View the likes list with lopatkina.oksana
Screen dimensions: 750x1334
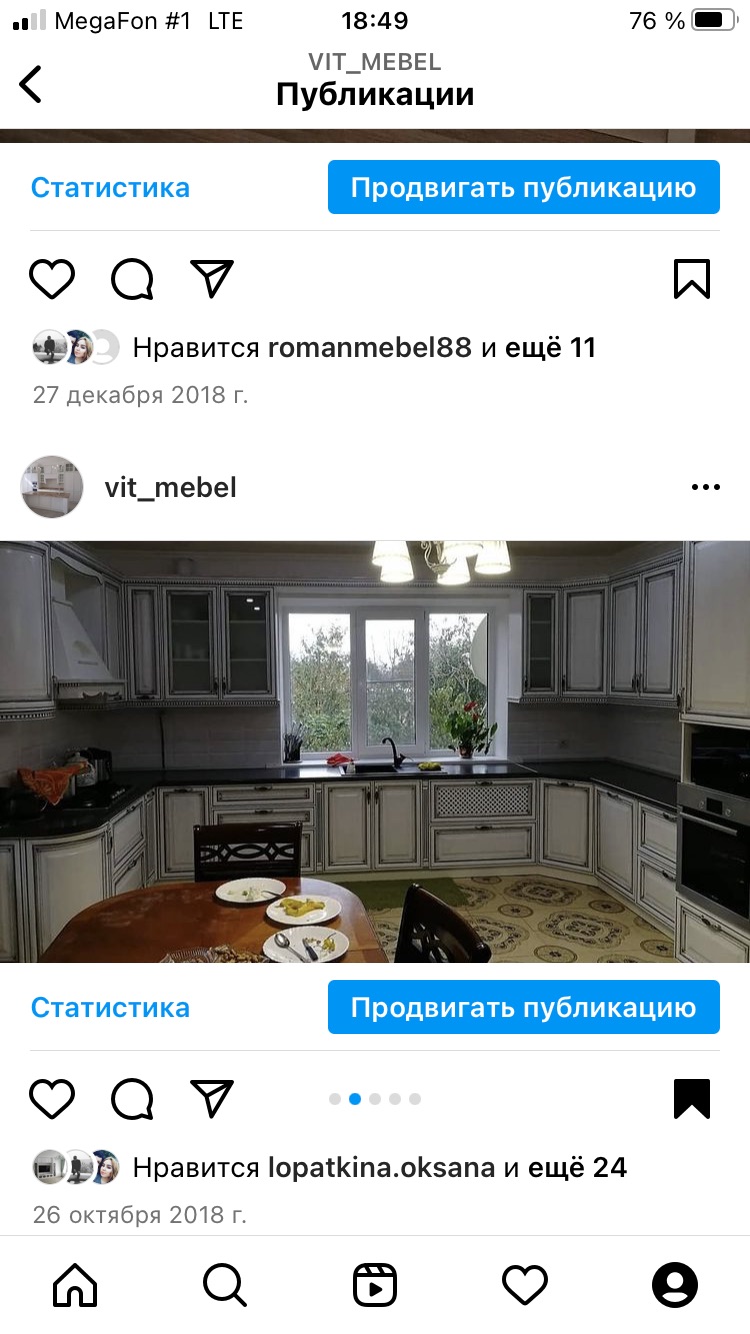point(380,1167)
